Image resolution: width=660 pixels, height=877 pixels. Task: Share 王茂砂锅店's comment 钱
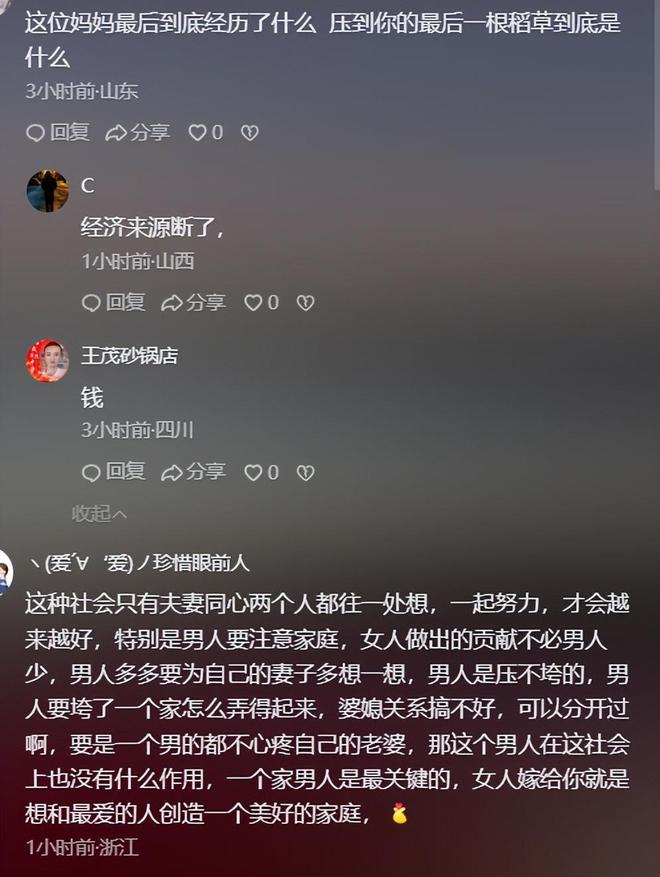[194, 472]
